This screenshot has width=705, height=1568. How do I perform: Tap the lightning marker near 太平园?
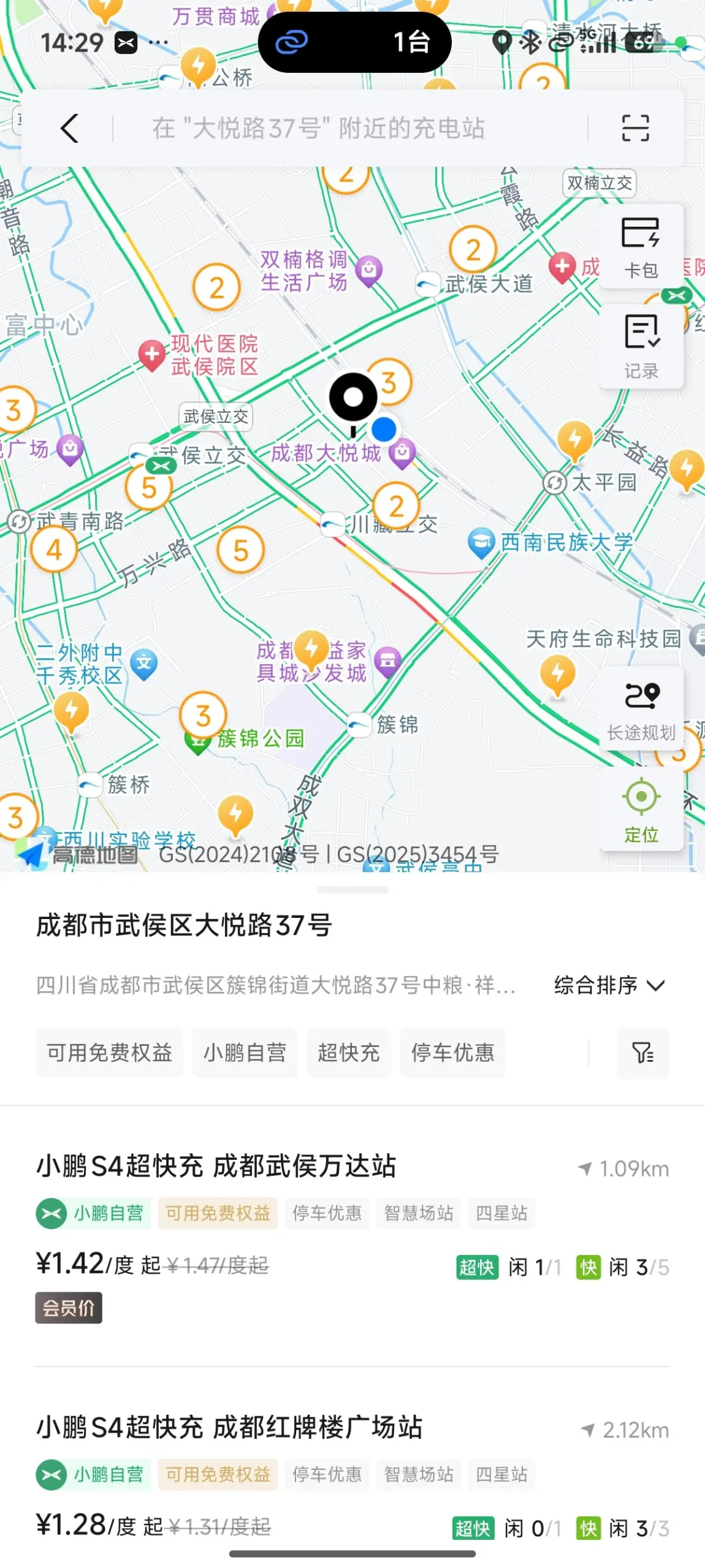pyautogui.click(x=574, y=439)
